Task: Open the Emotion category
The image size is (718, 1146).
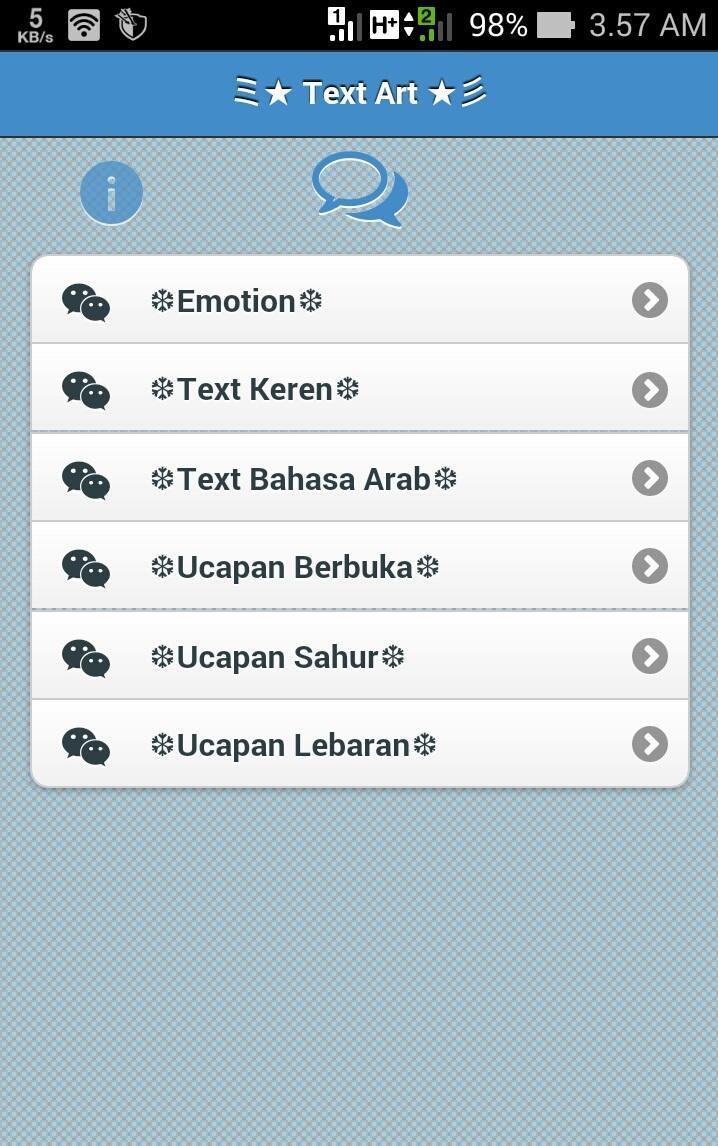Action: 360,300
